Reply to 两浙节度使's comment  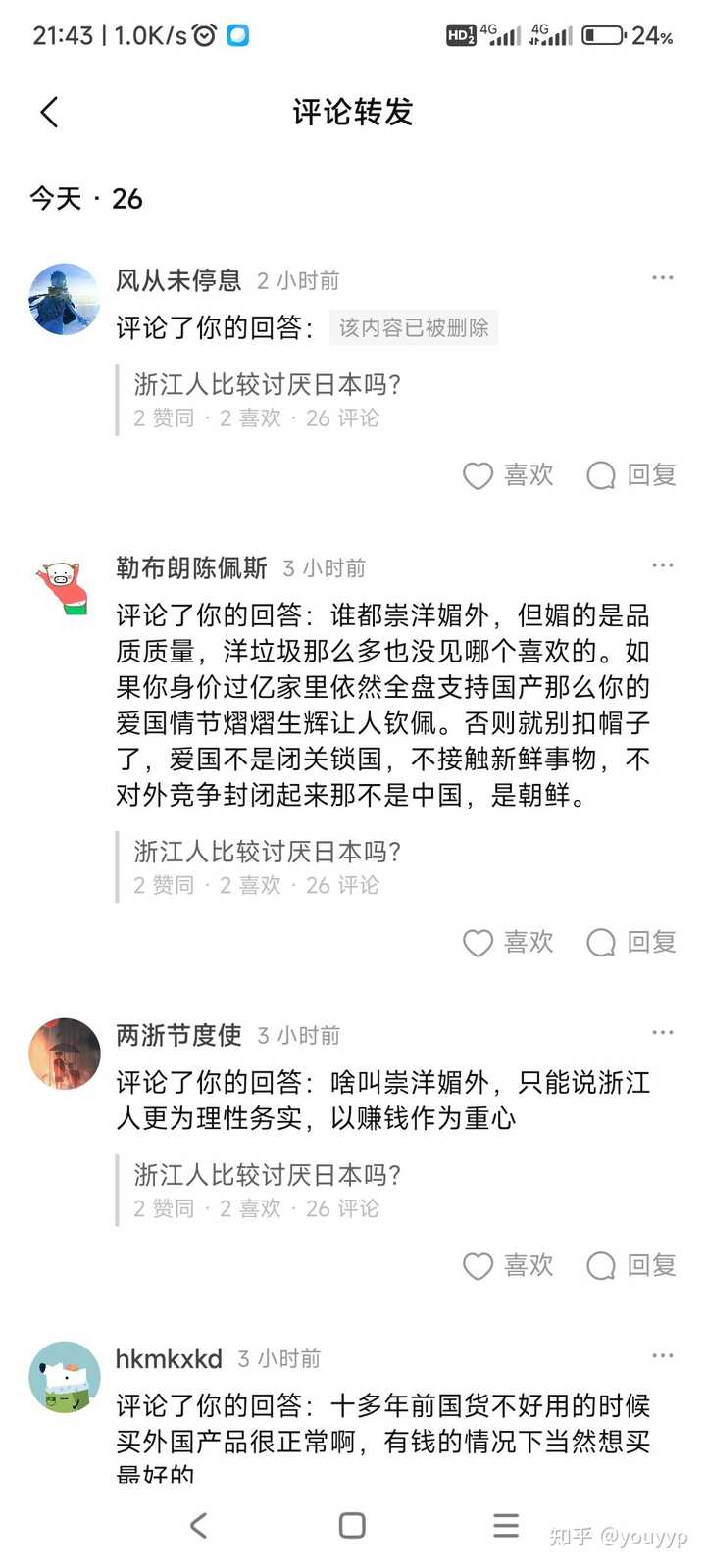click(631, 1266)
